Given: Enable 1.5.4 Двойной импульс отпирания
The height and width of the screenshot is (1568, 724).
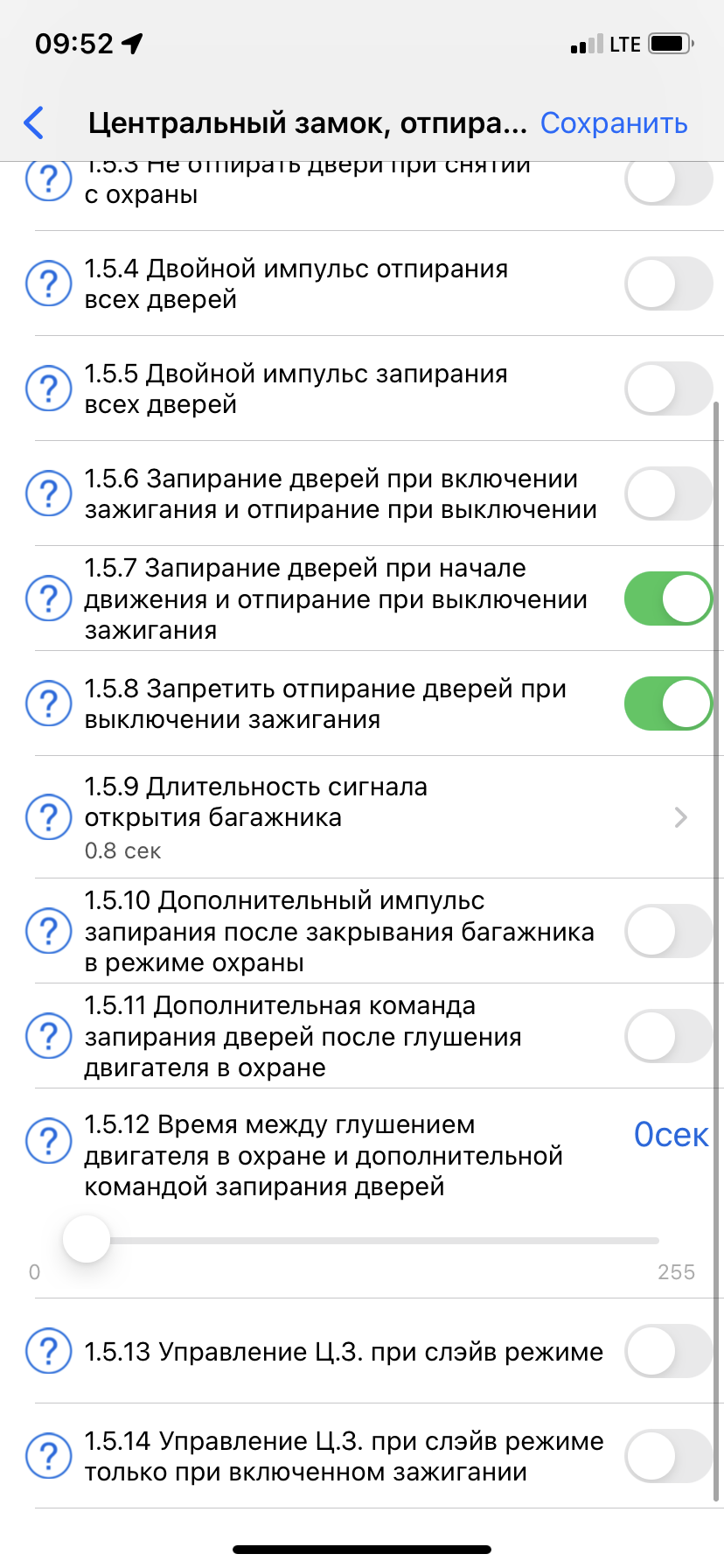Looking at the screenshot, I should (x=668, y=283).
